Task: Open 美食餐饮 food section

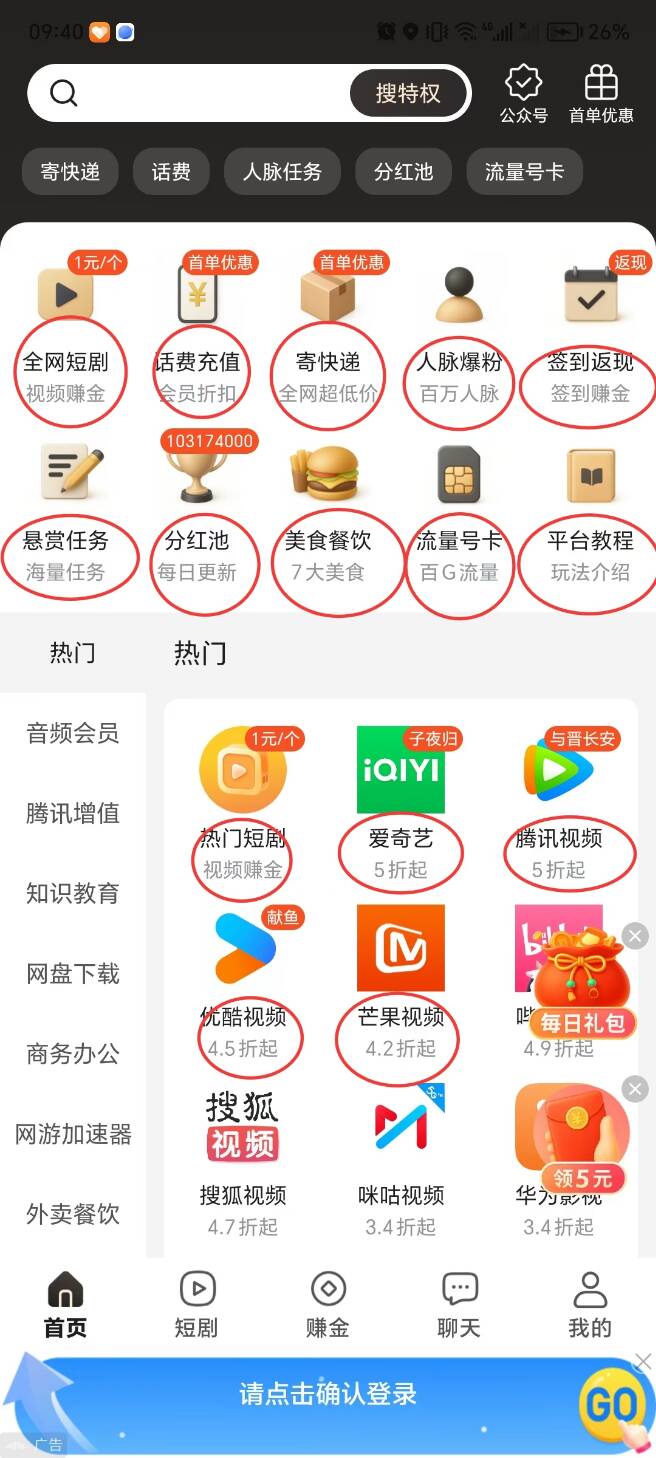Action: coord(328,510)
